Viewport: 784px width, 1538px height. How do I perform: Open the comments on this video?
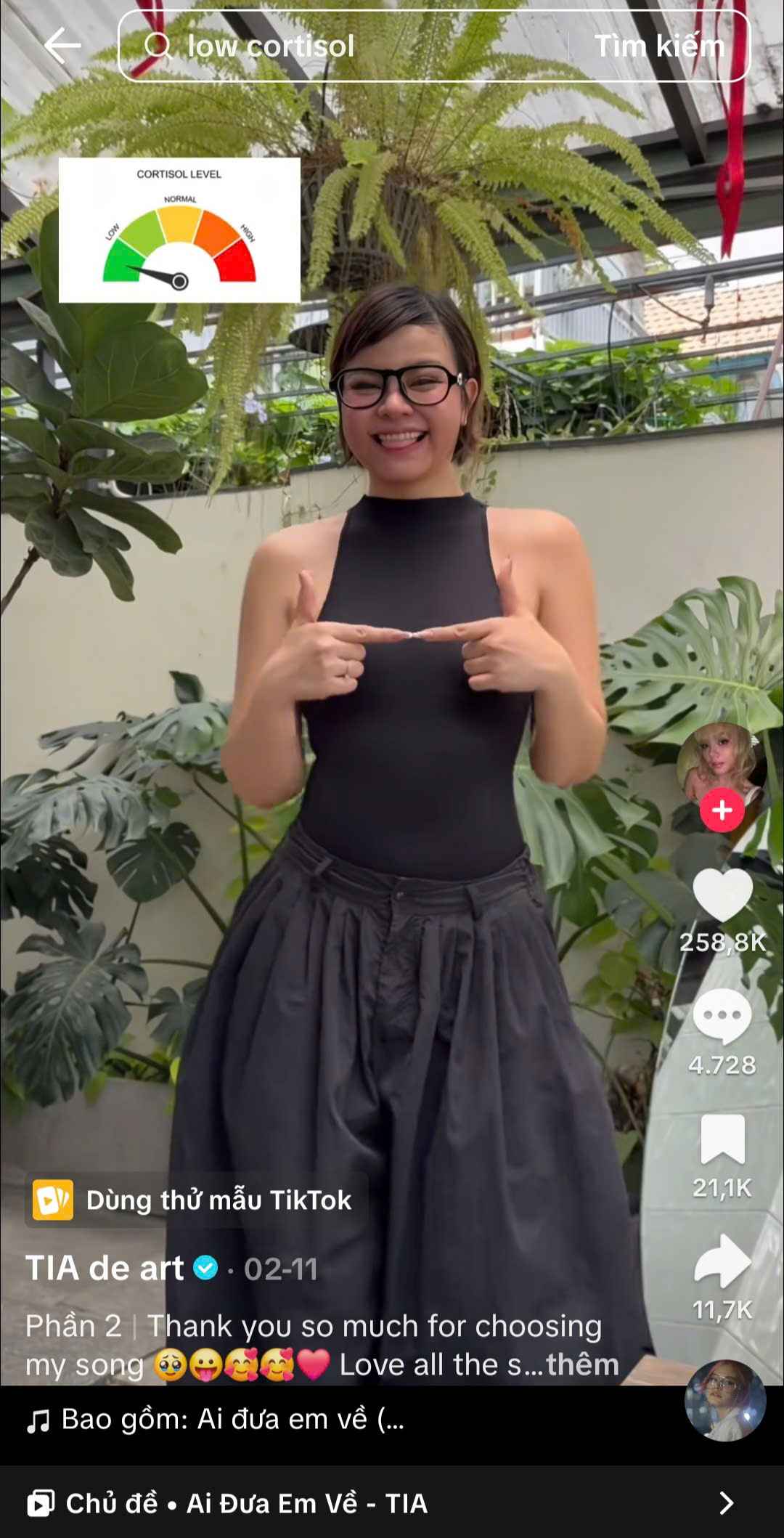pos(722,1017)
